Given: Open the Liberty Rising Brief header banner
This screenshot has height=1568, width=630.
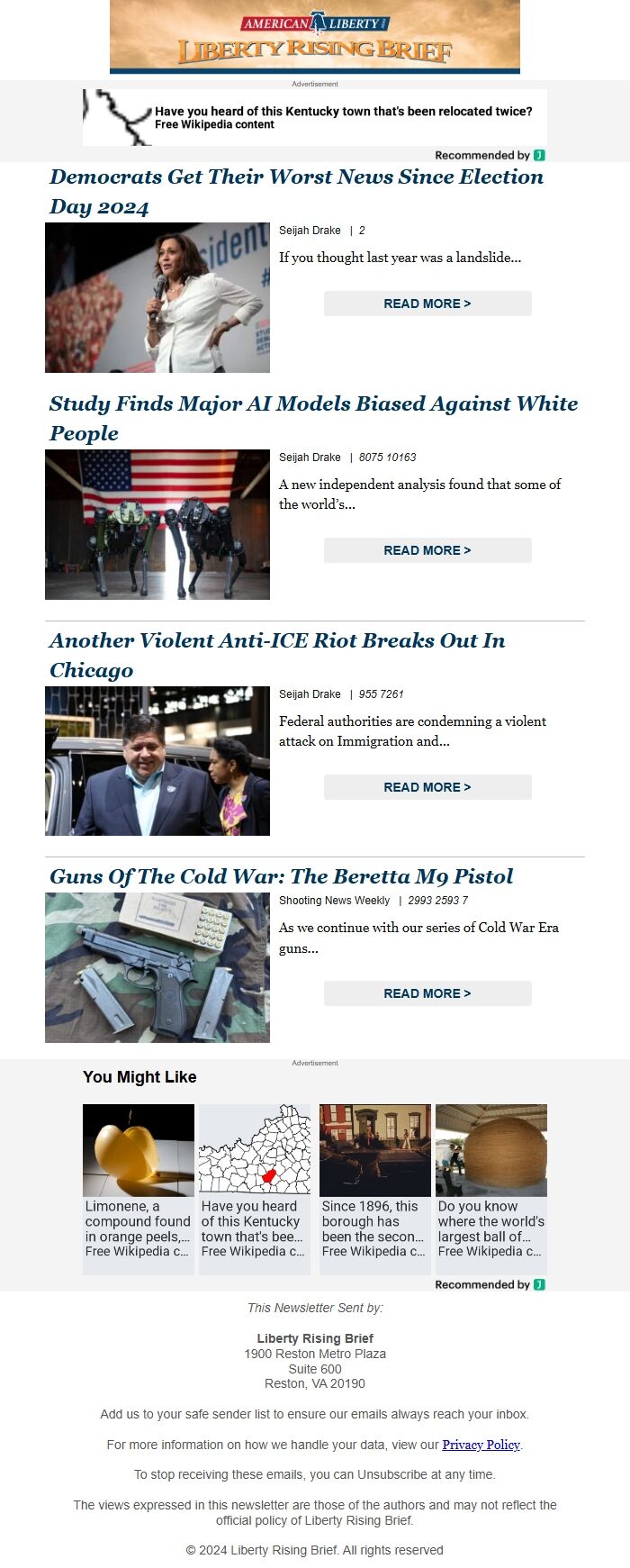Looking at the screenshot, I should [315, 37].
